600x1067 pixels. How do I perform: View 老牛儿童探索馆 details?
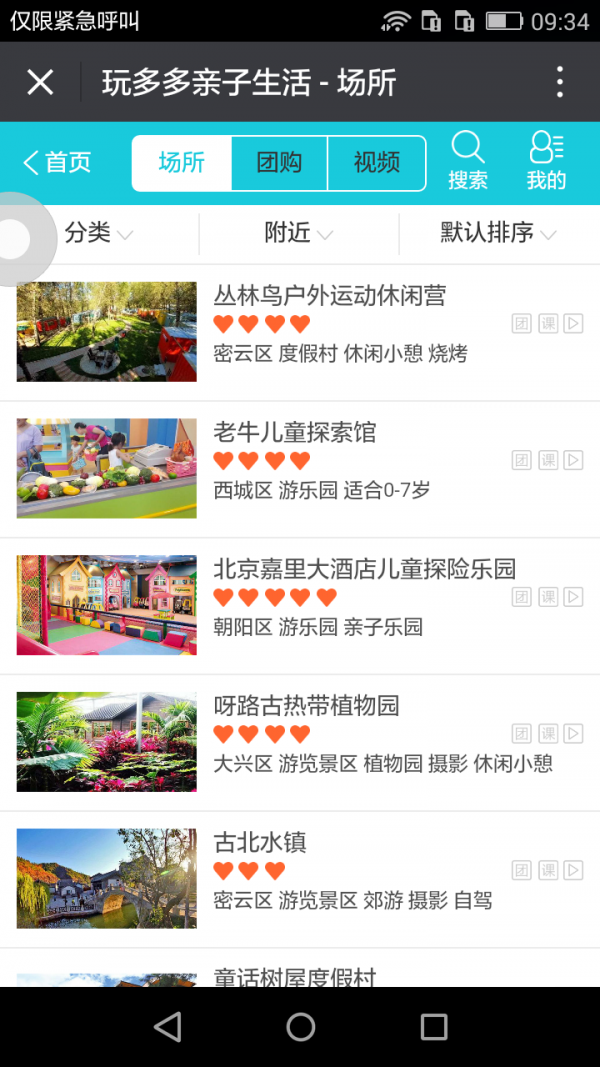point(295,433)
